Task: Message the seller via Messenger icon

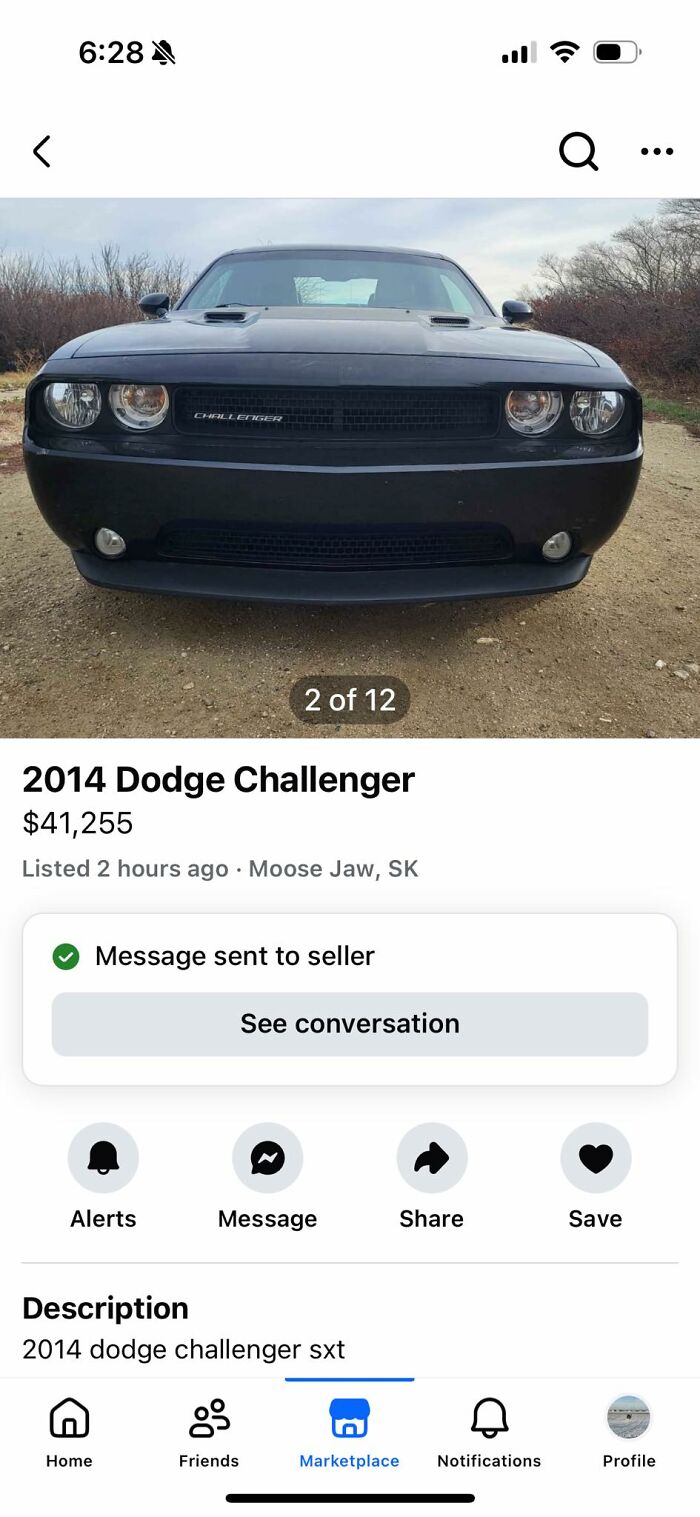Action: pos(267,1158)
